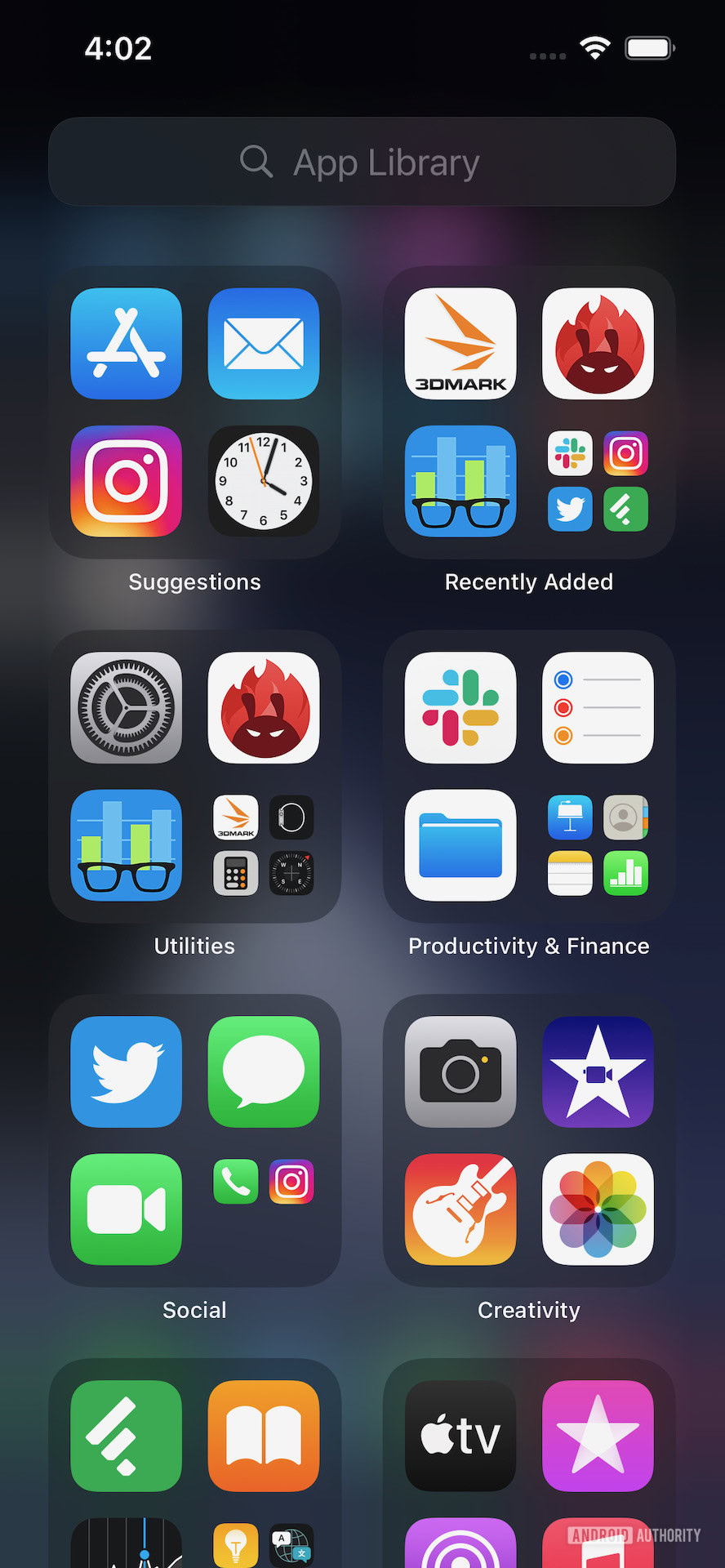The image size is (725, 1568).
Task: Open the Photos app
Action: [x=598, y=1209]
